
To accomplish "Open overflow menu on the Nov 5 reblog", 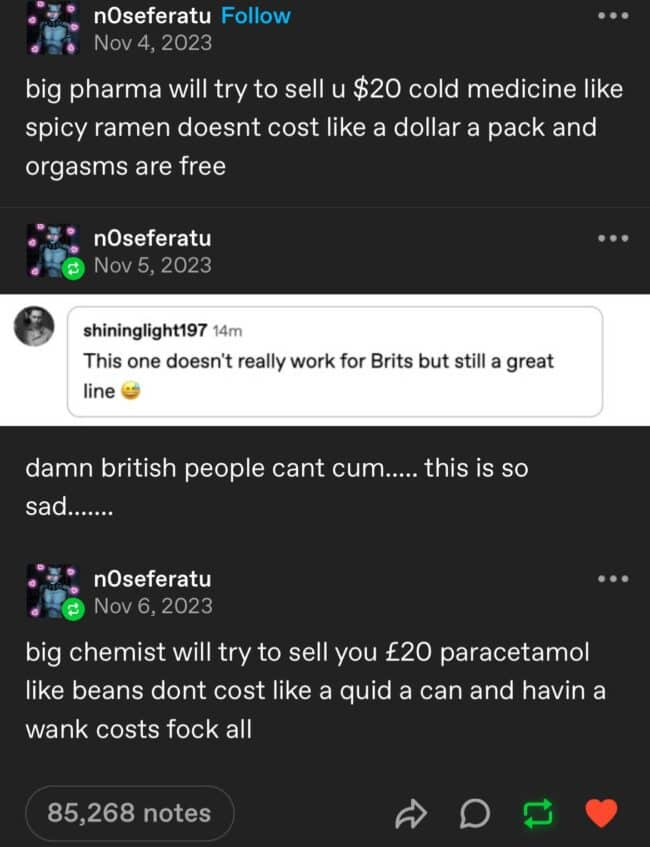I will pyautogui.click(x=612, y=239).
